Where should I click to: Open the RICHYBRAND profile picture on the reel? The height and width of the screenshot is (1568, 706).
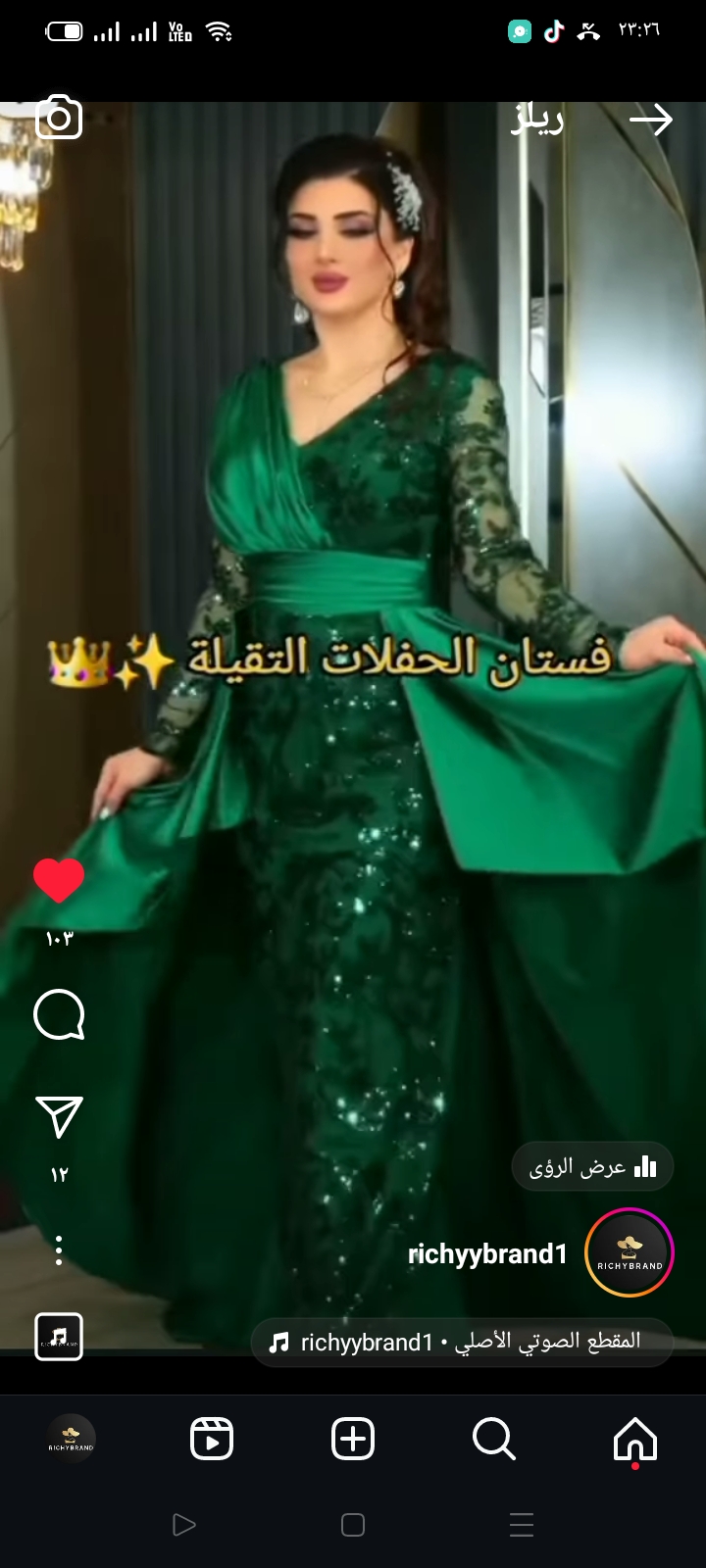coord(630,1252)
